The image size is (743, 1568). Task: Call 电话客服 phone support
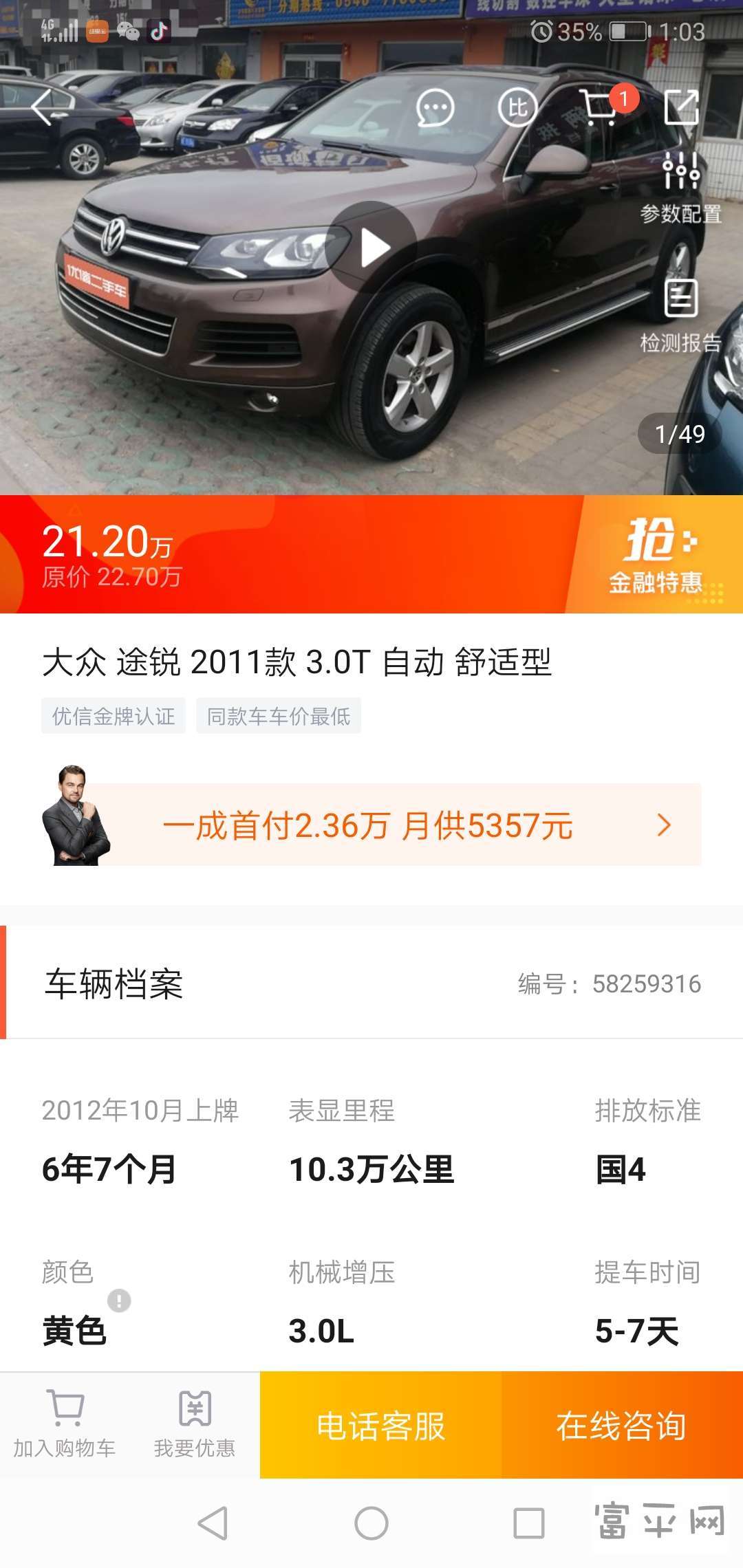click(380, 1426)
